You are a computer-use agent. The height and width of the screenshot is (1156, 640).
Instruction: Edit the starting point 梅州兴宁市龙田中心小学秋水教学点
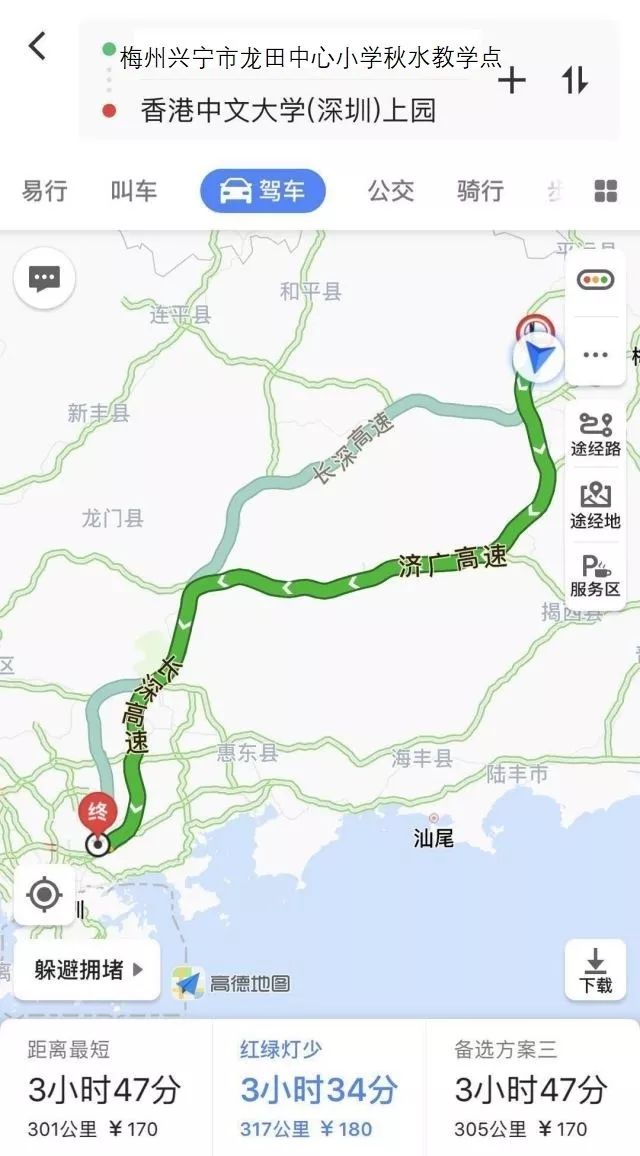[310, 57]
